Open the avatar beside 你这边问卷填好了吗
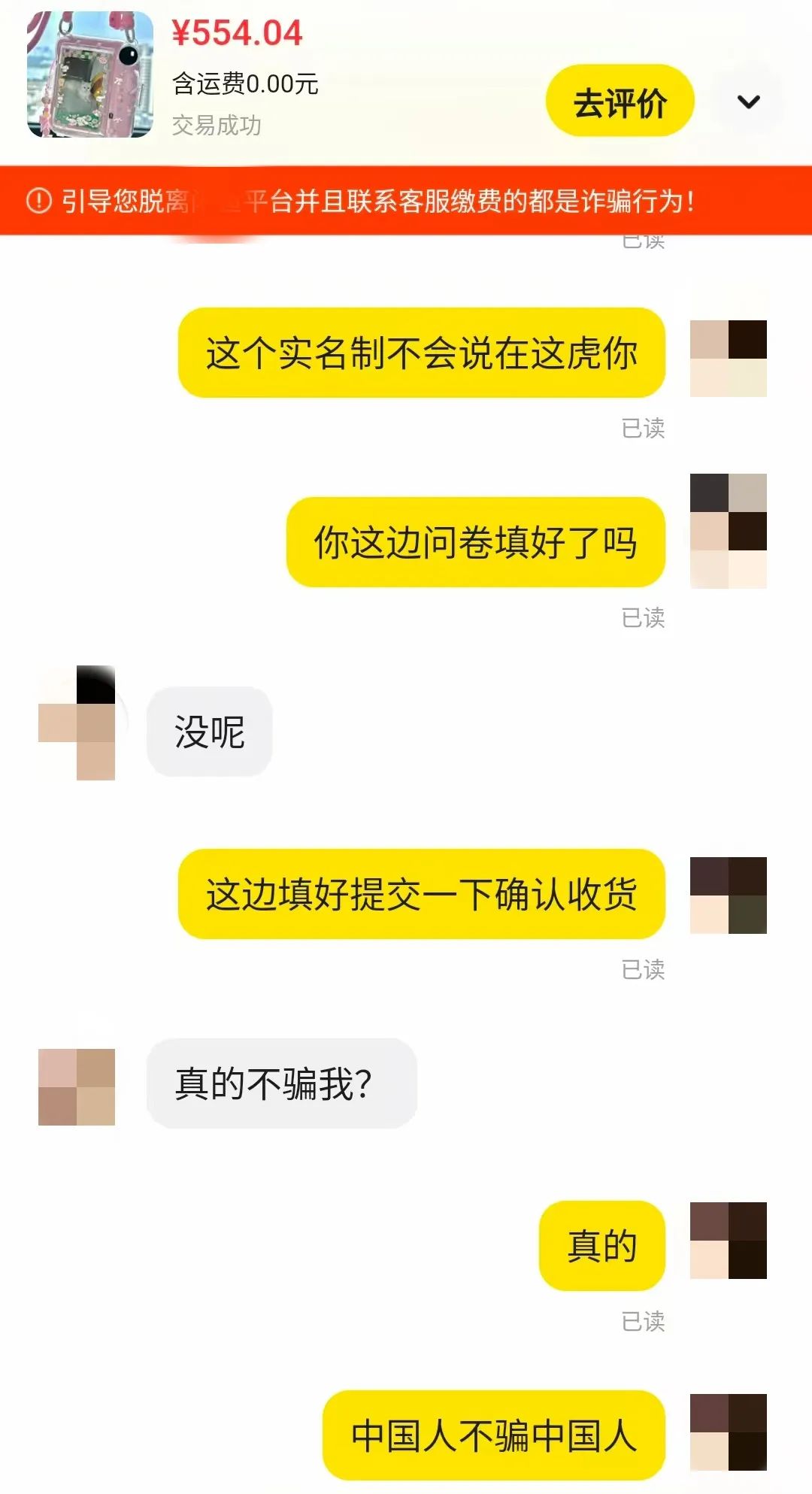 728,531
